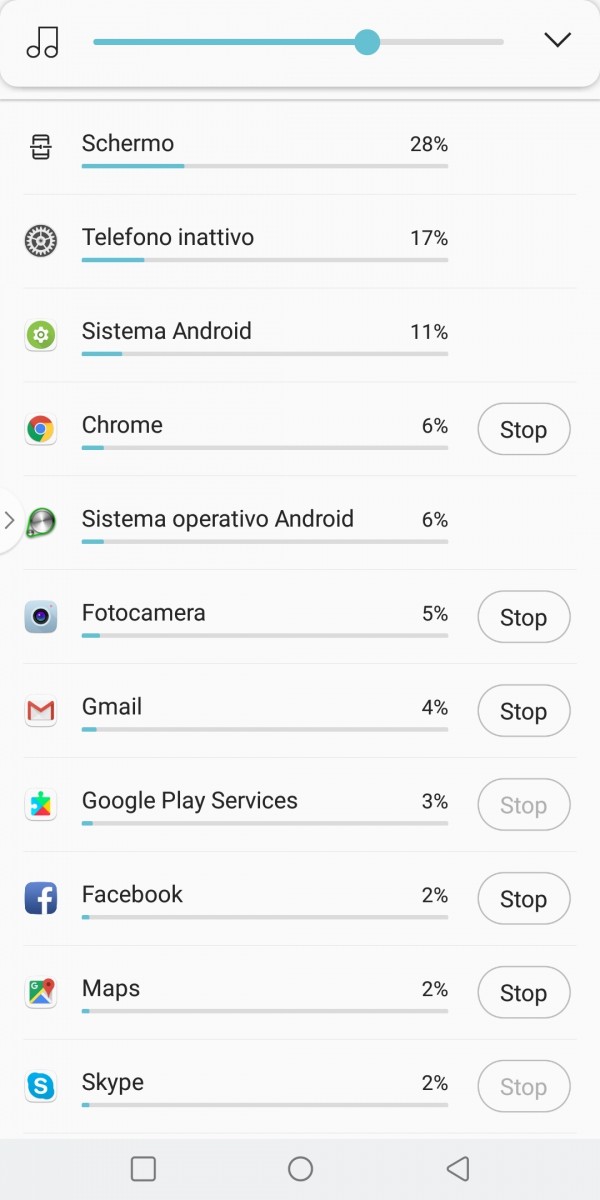Open Schermo battery usage details

(x=299, y=148)
